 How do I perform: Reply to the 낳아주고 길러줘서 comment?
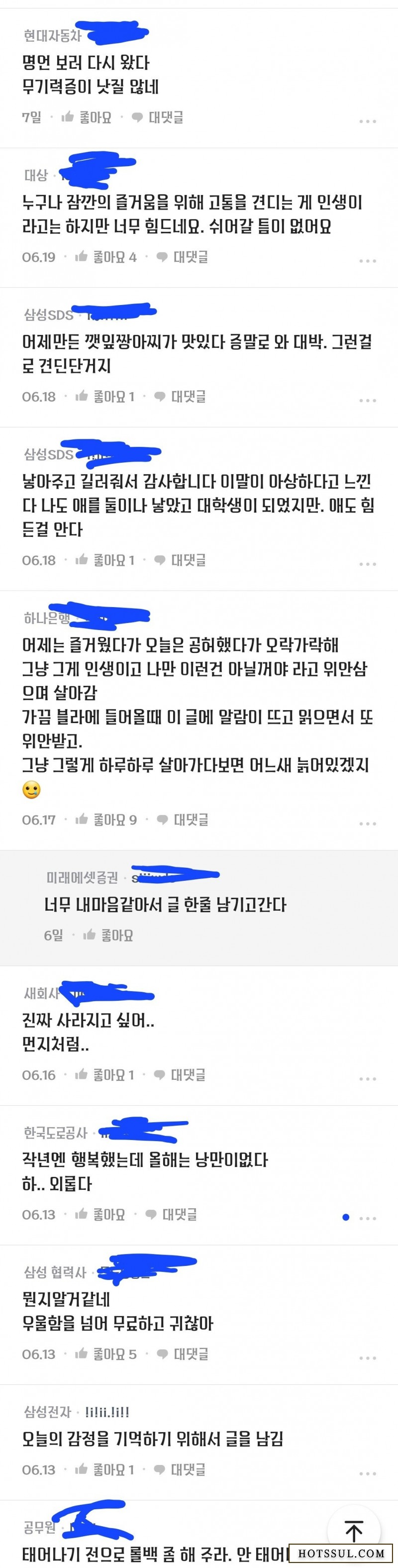[x=180, y=560]
